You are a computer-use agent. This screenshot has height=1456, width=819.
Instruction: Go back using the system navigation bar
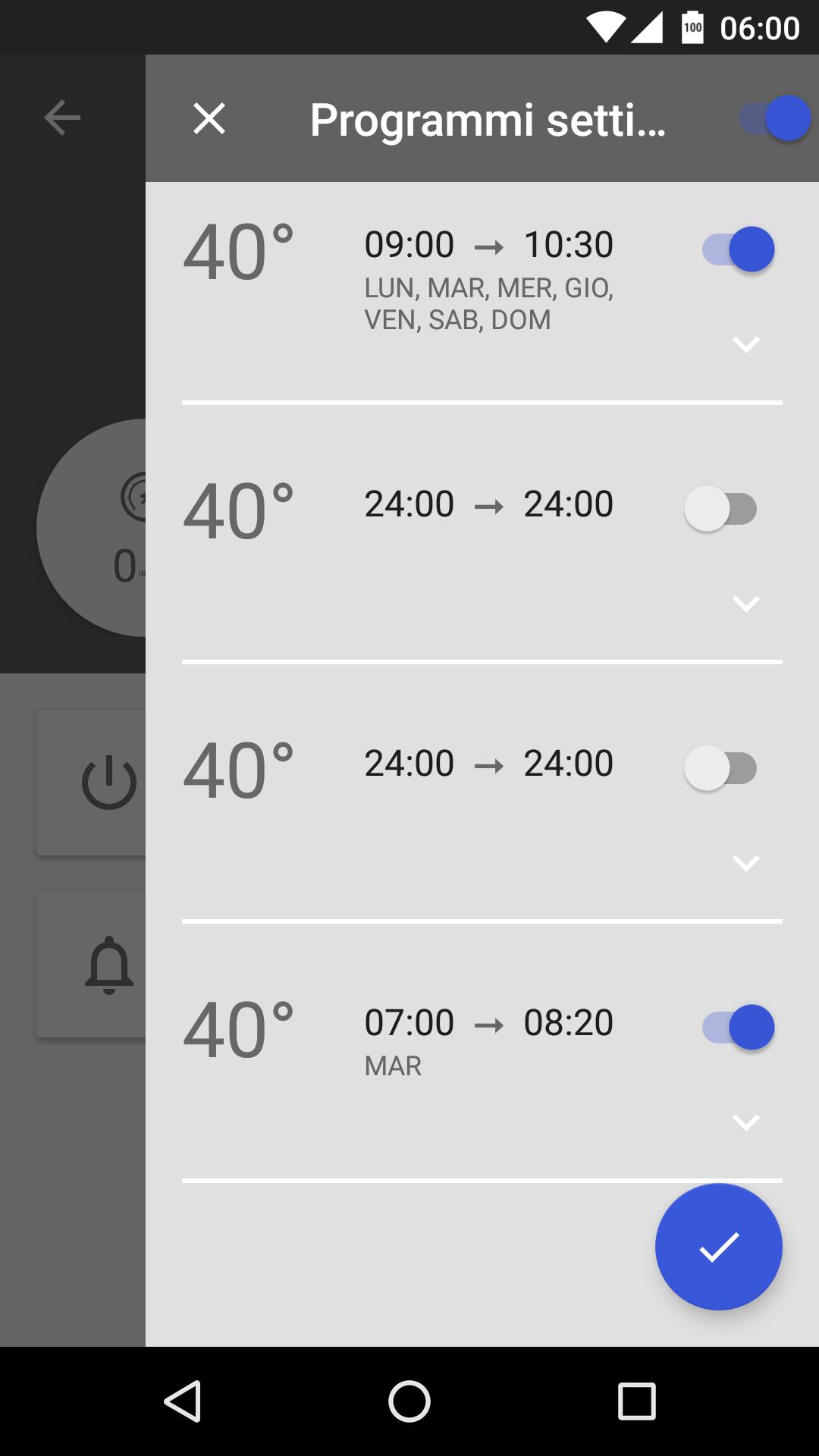click(x=183, y=1401)
